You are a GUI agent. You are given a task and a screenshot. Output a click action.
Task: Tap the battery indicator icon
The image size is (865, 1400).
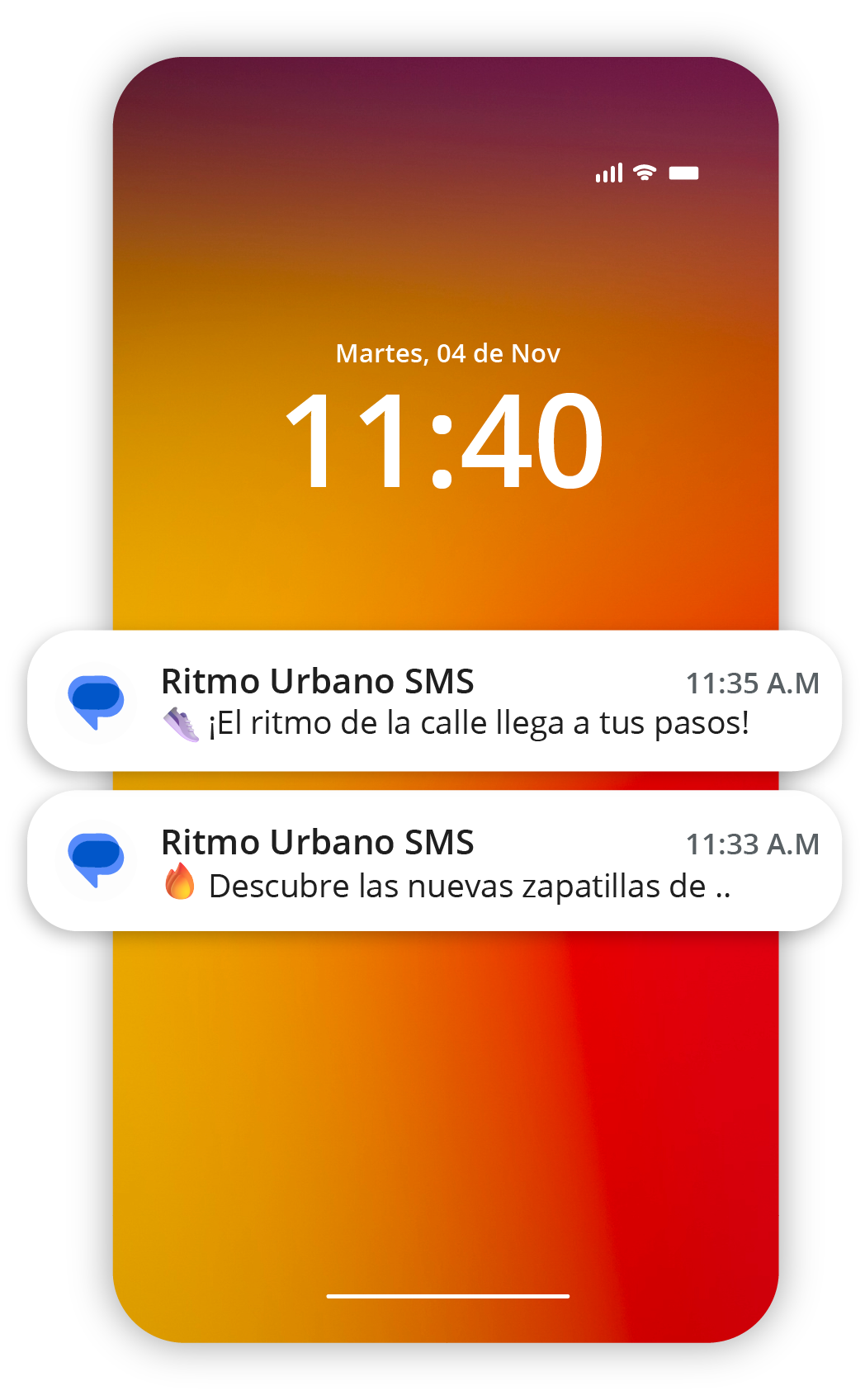pos(683,172)
